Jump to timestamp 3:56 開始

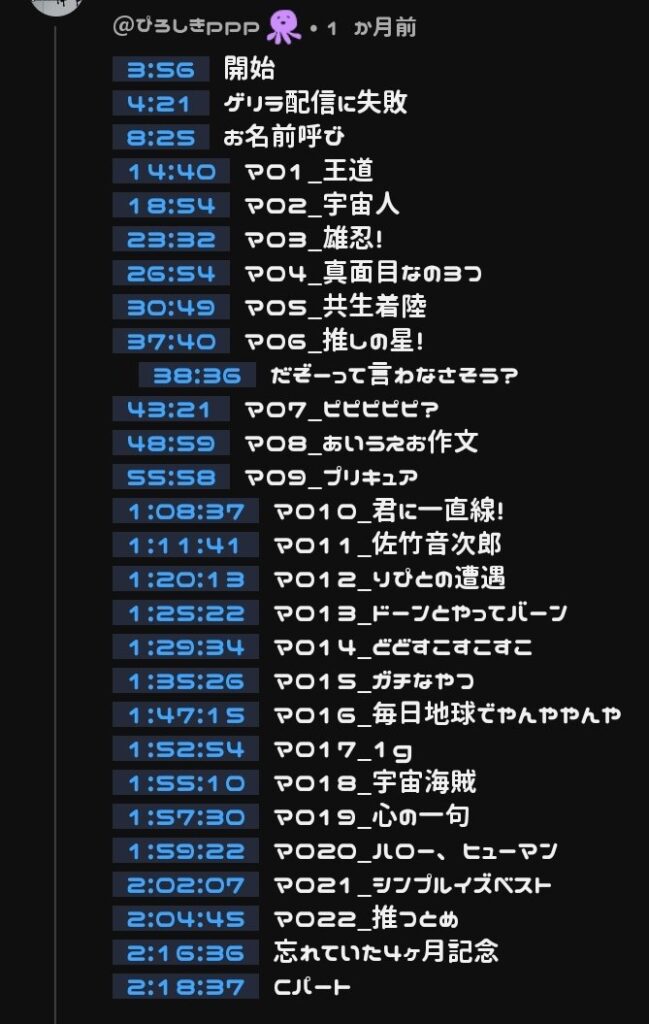pos(160,69)
